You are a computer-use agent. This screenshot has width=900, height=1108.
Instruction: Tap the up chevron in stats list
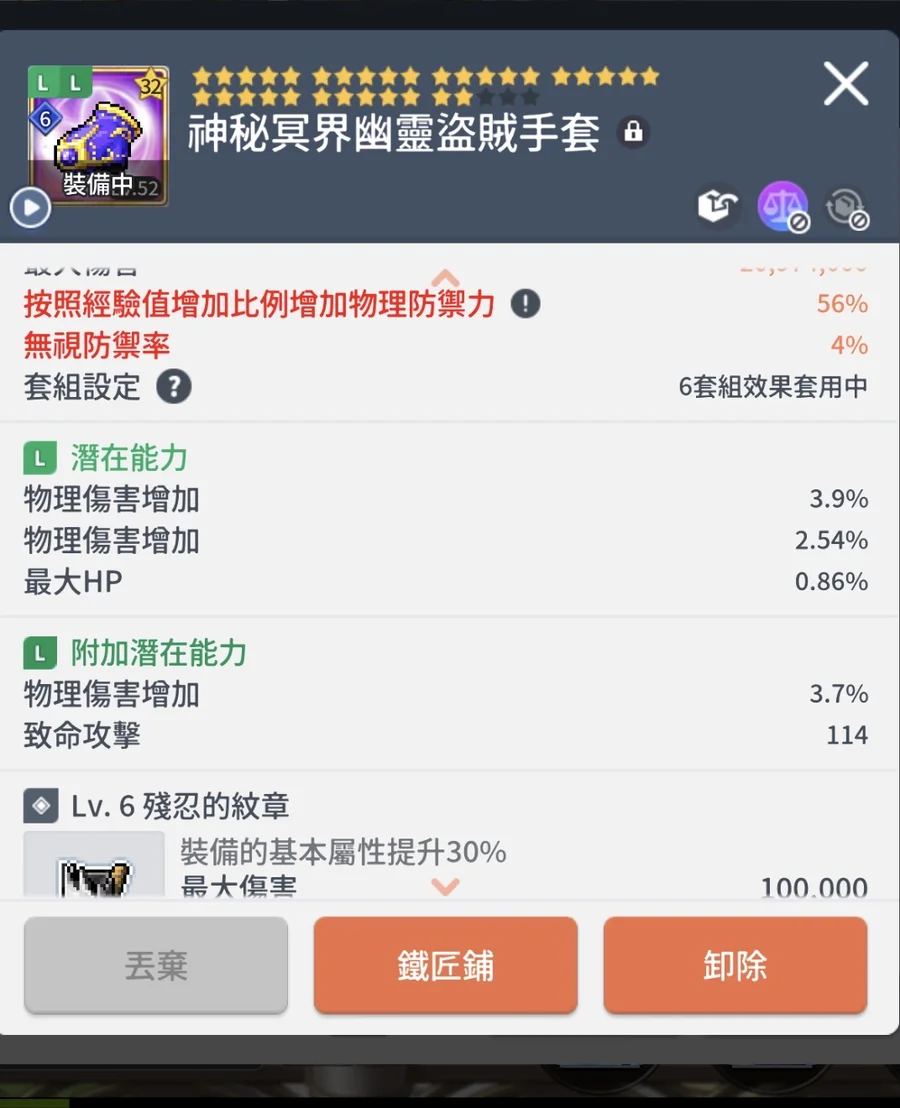(446, 278)
